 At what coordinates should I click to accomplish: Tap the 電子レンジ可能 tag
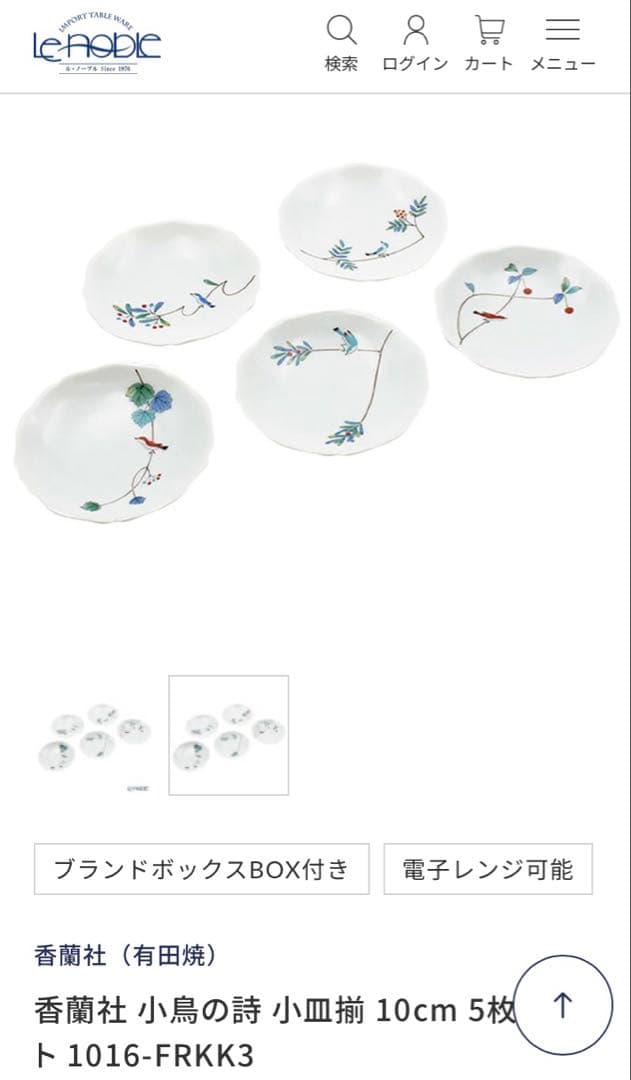[488, 868]
